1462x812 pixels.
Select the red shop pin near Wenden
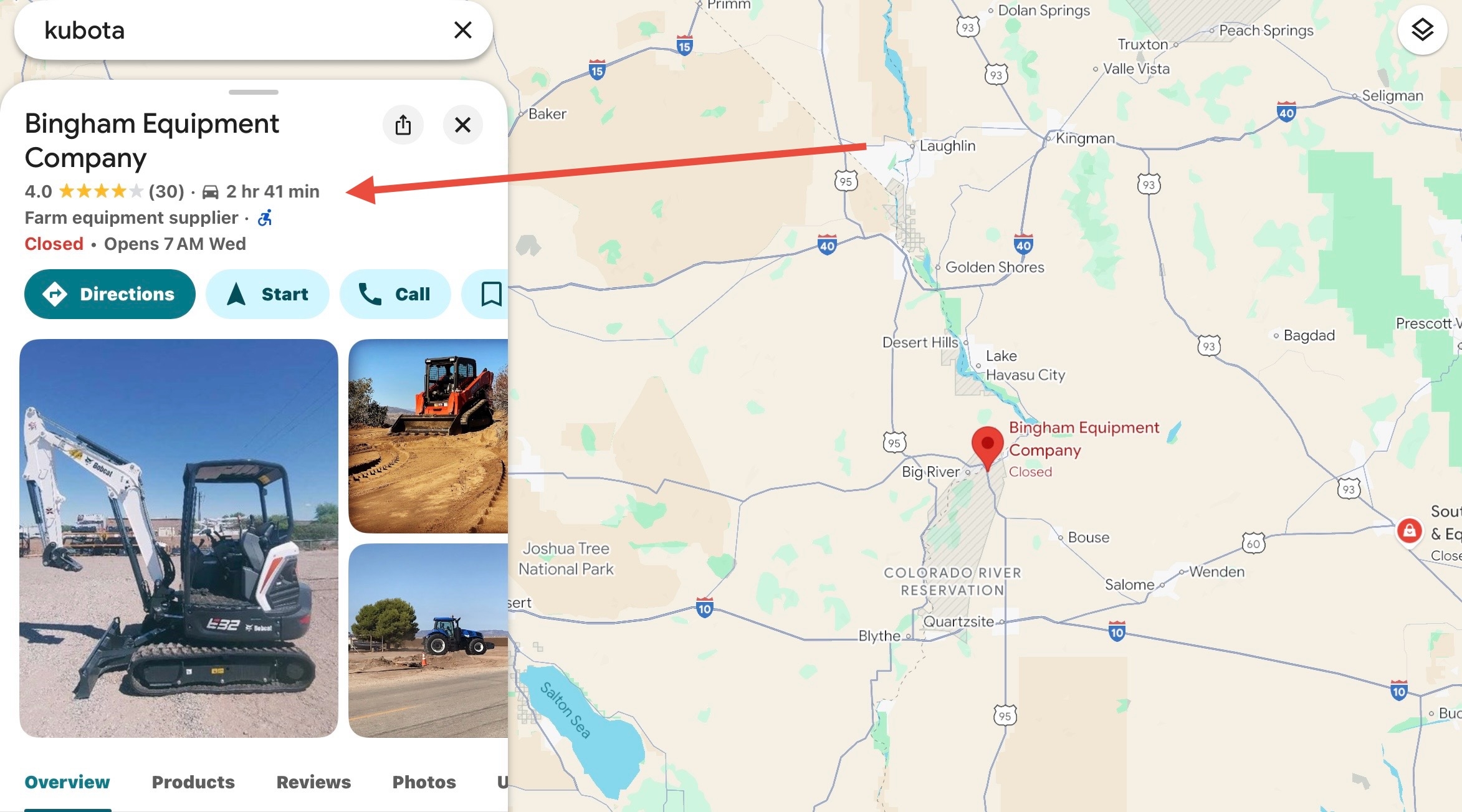[x=1409, y=532]
